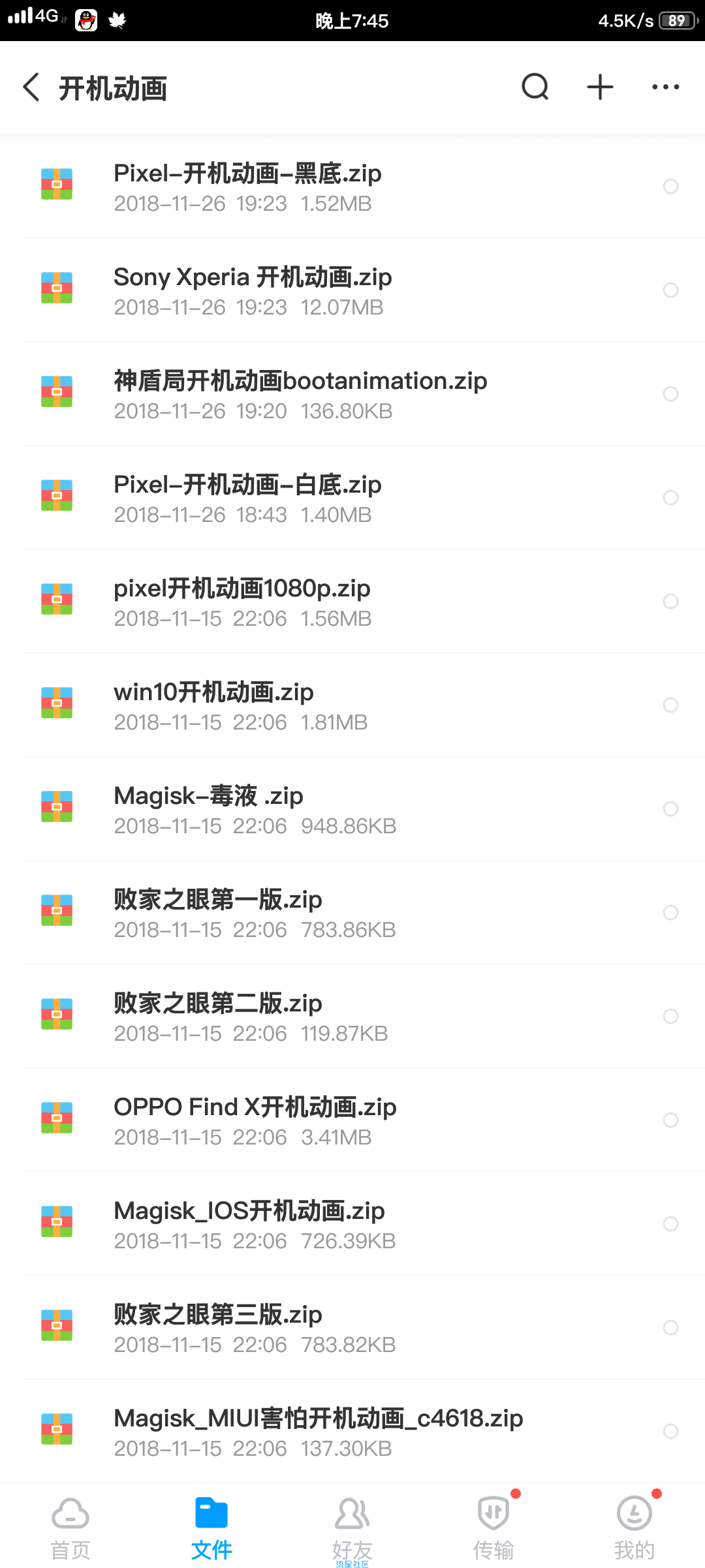
Task: Open win10开机动画.zip
Action: point(352,705)
